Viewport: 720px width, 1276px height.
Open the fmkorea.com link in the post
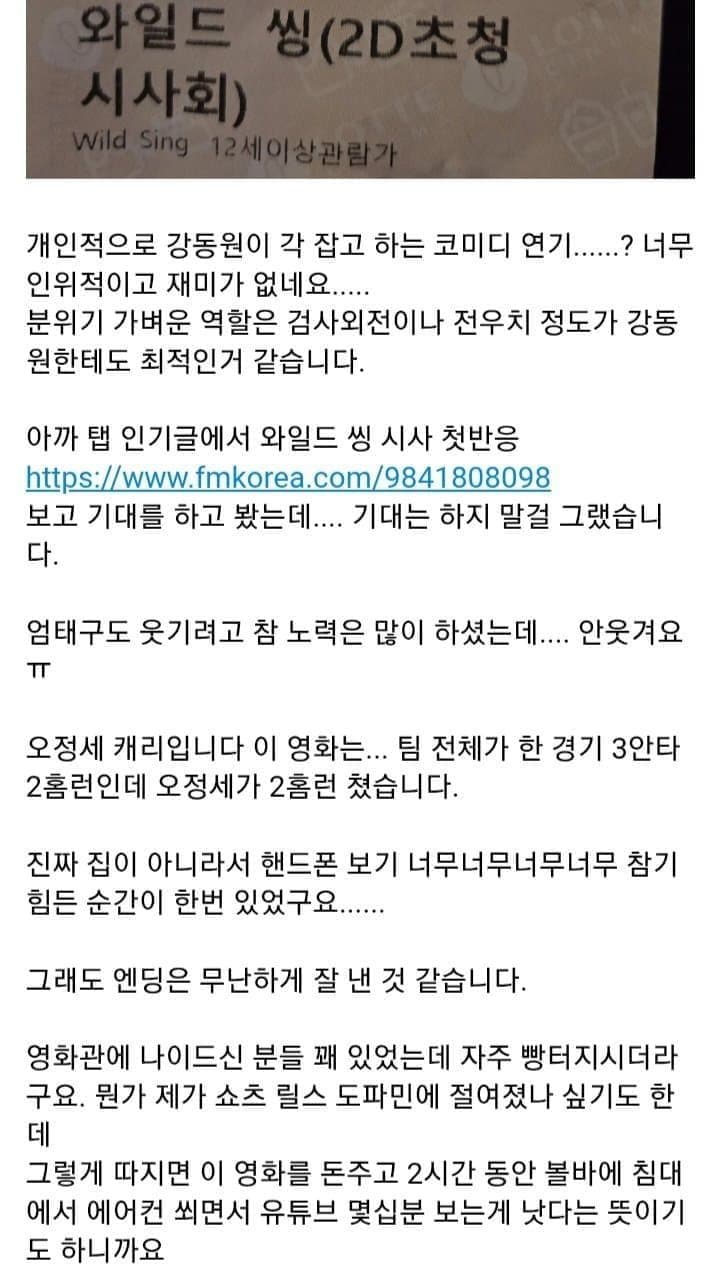[x=288, y=477]
